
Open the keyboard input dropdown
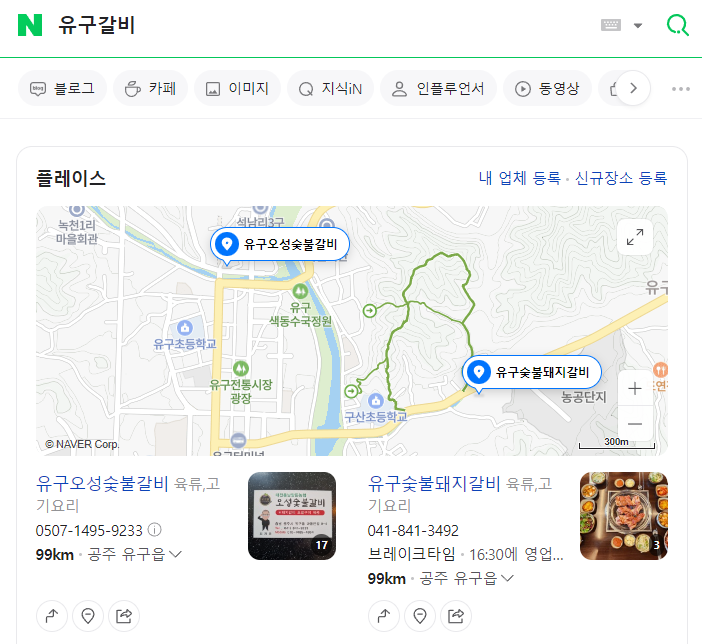pyautogui.click(x=622, y=26)
